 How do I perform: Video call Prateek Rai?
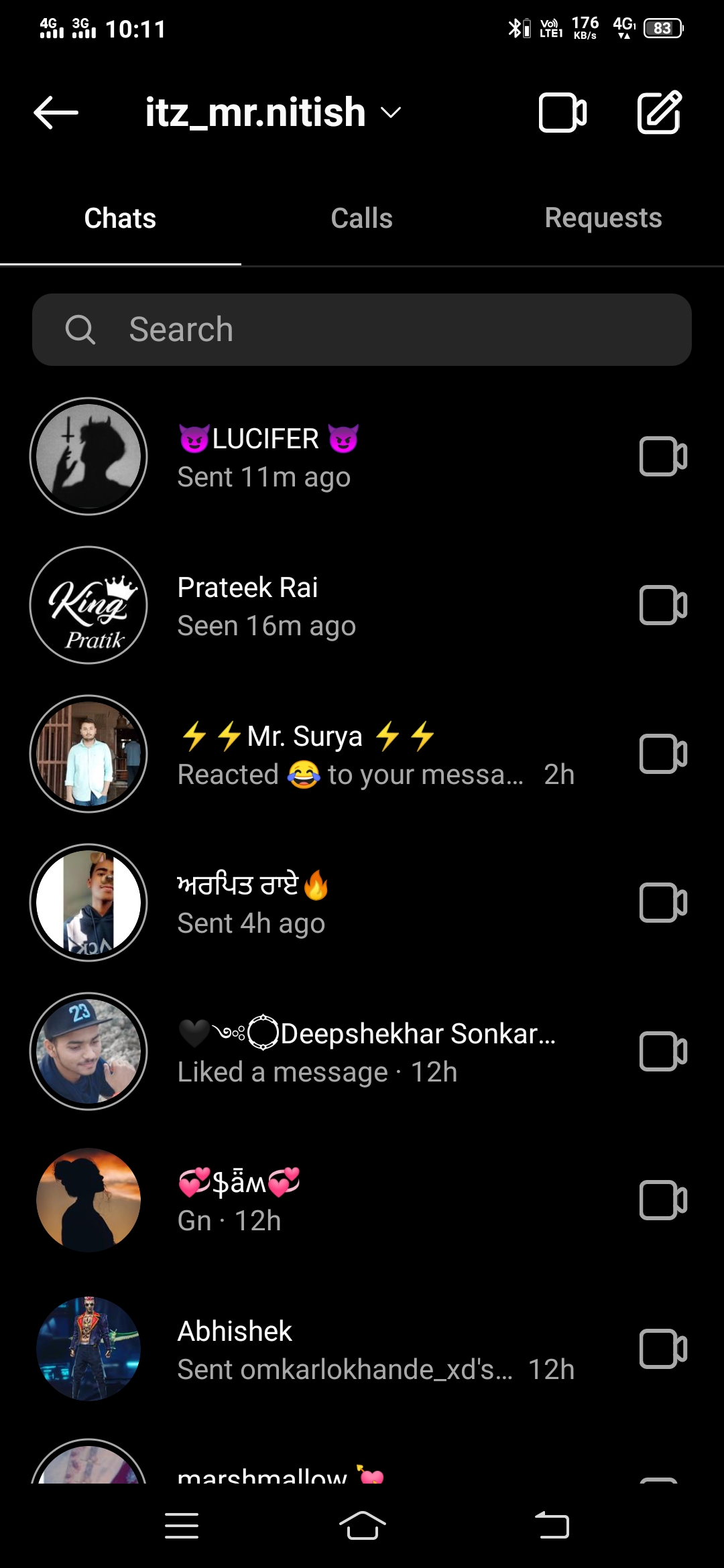coord(663,606)
